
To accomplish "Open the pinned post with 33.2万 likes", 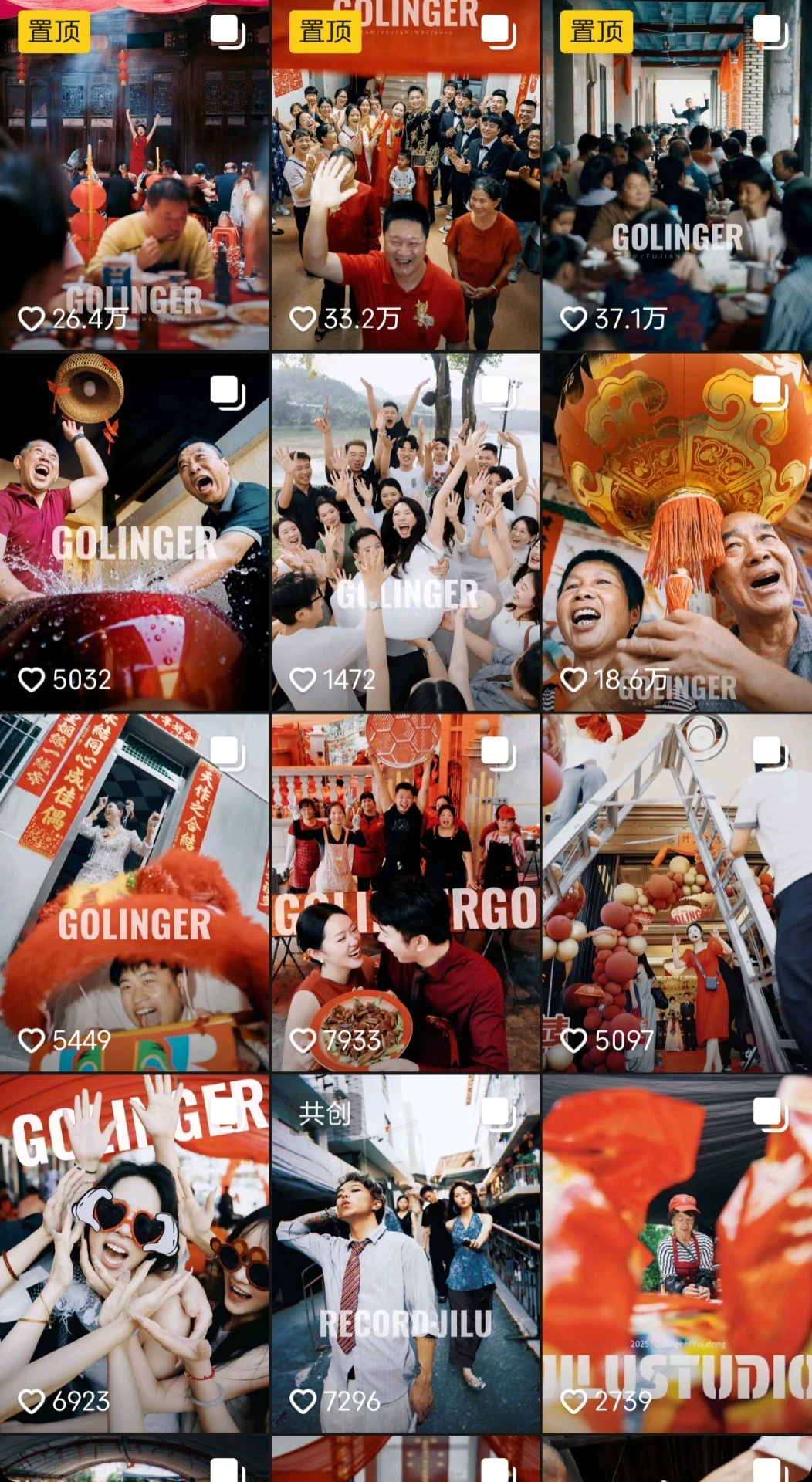I will pos(405,175).
